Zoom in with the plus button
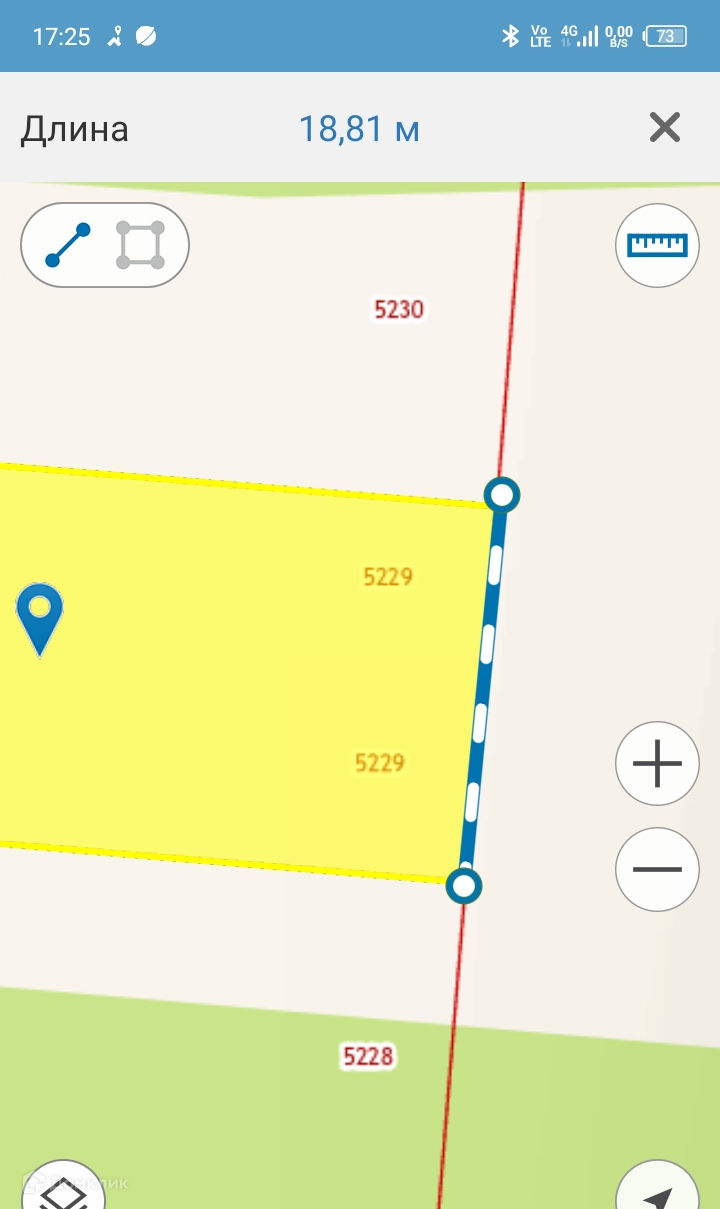Image resolution: width=720 pixels, height=1209 pixels. pyautogui.click(x=657, y=764)
